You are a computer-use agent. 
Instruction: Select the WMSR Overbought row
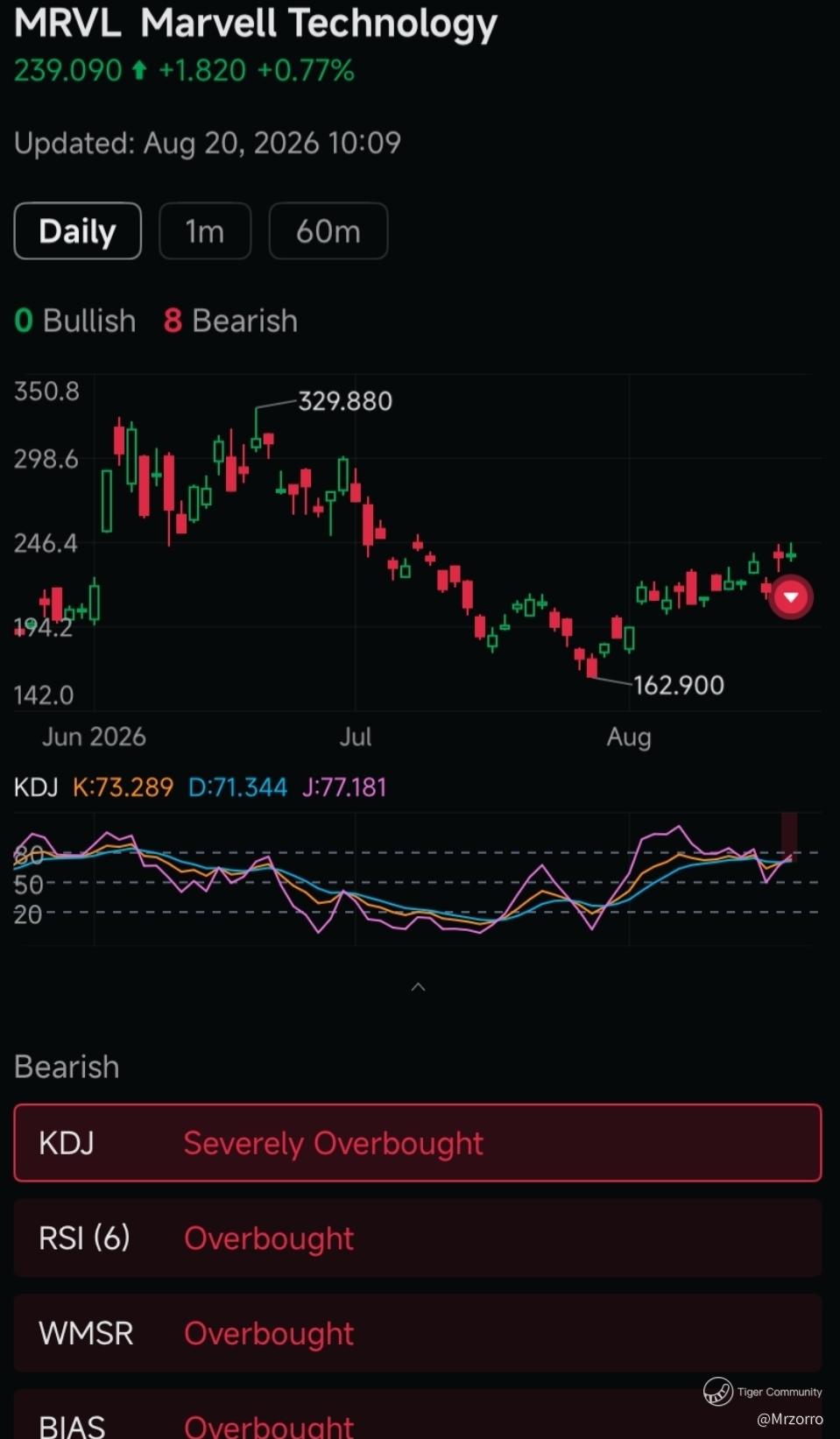point(418,1333)
